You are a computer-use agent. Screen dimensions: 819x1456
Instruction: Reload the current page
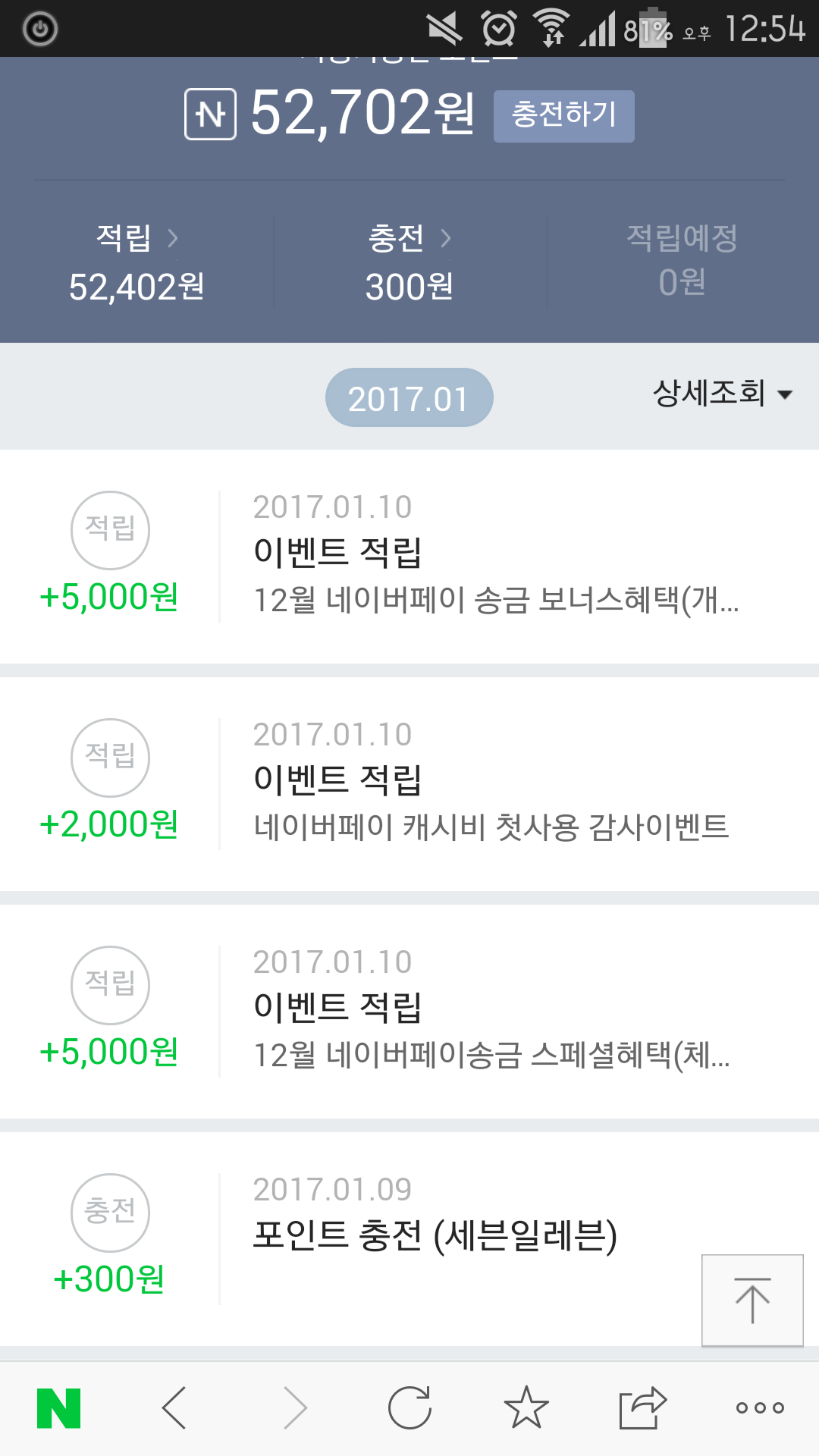pos(409,1408)
